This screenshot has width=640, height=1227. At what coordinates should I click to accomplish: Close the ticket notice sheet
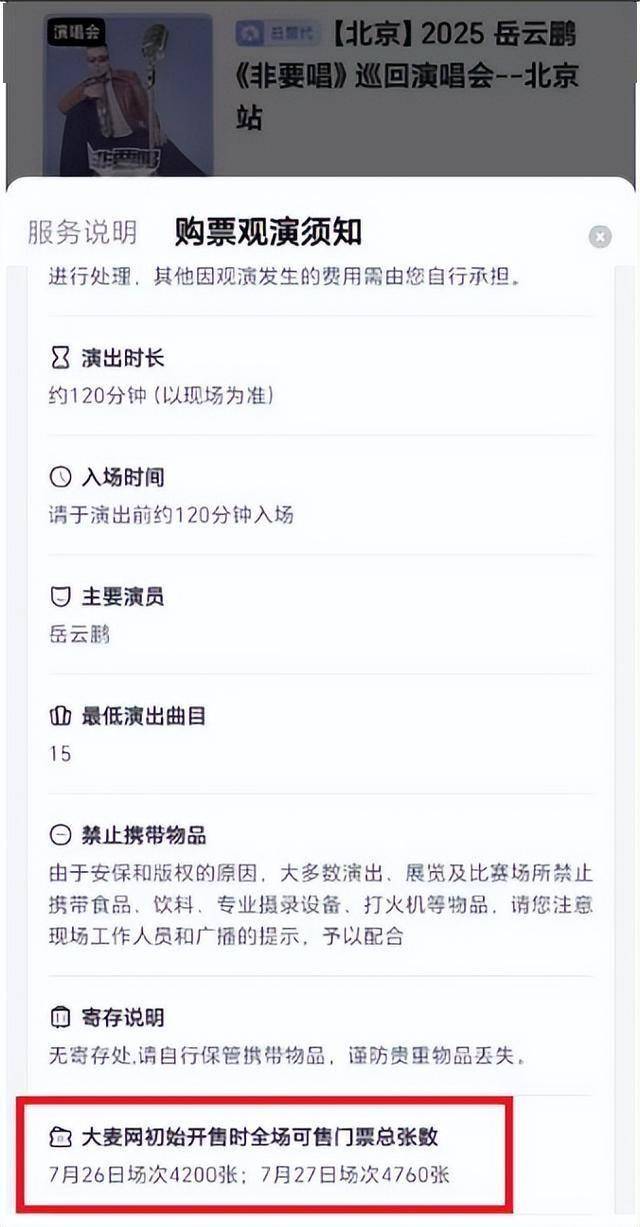click(600, 237)
